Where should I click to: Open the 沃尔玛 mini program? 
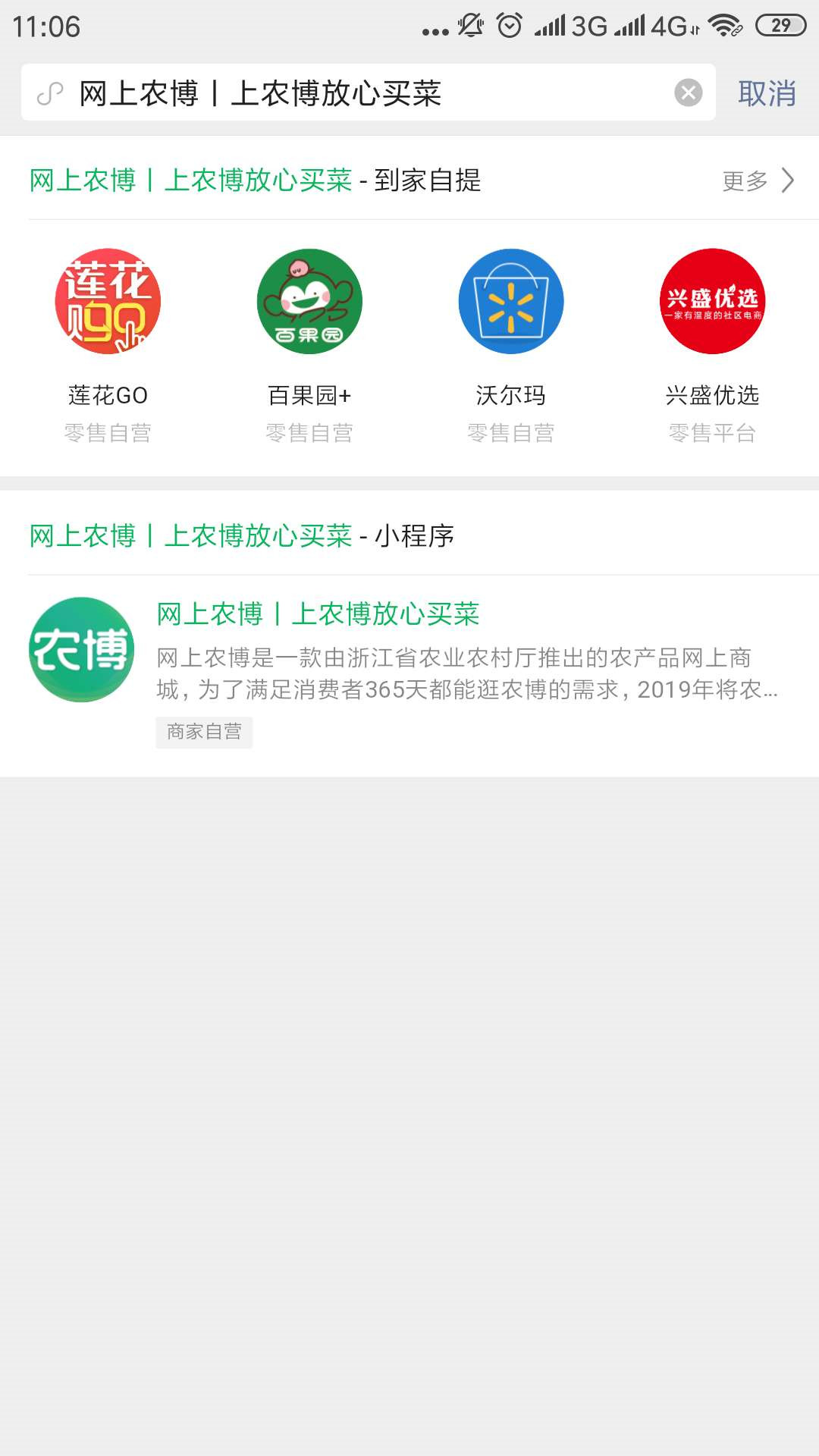(x=511, y=347)
